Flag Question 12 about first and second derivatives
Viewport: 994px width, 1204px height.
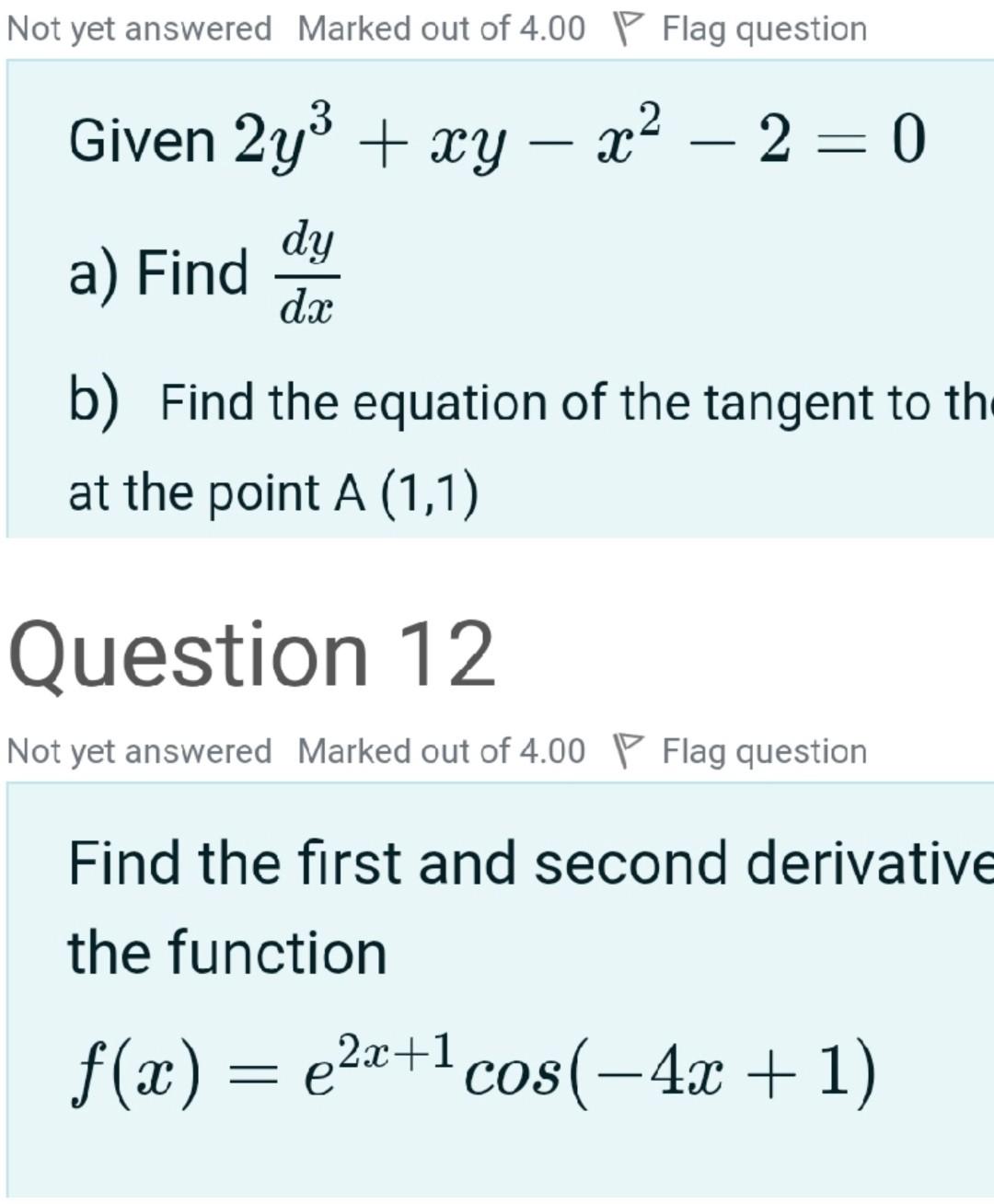(x=741, y=751)
